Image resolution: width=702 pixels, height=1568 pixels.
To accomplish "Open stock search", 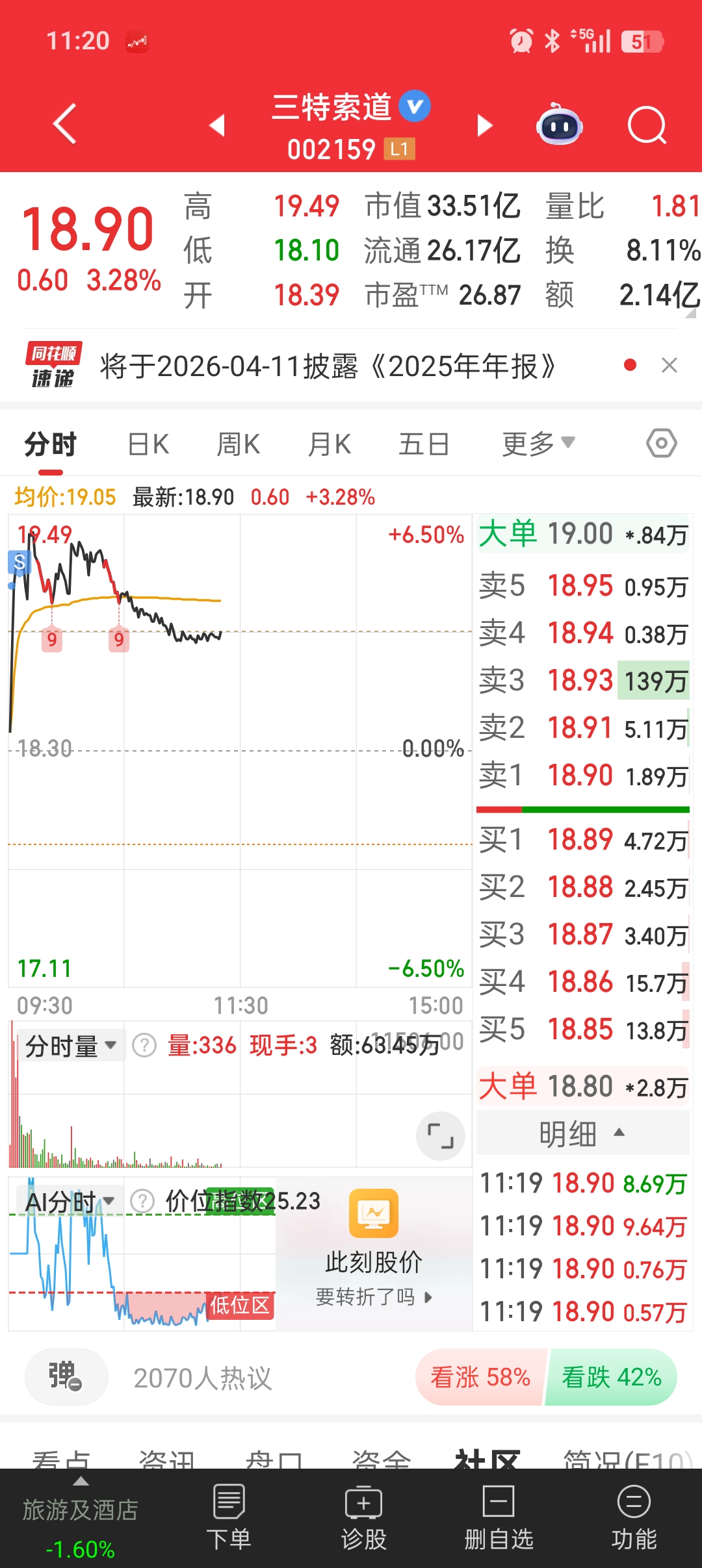I will (x=647, y=125).
